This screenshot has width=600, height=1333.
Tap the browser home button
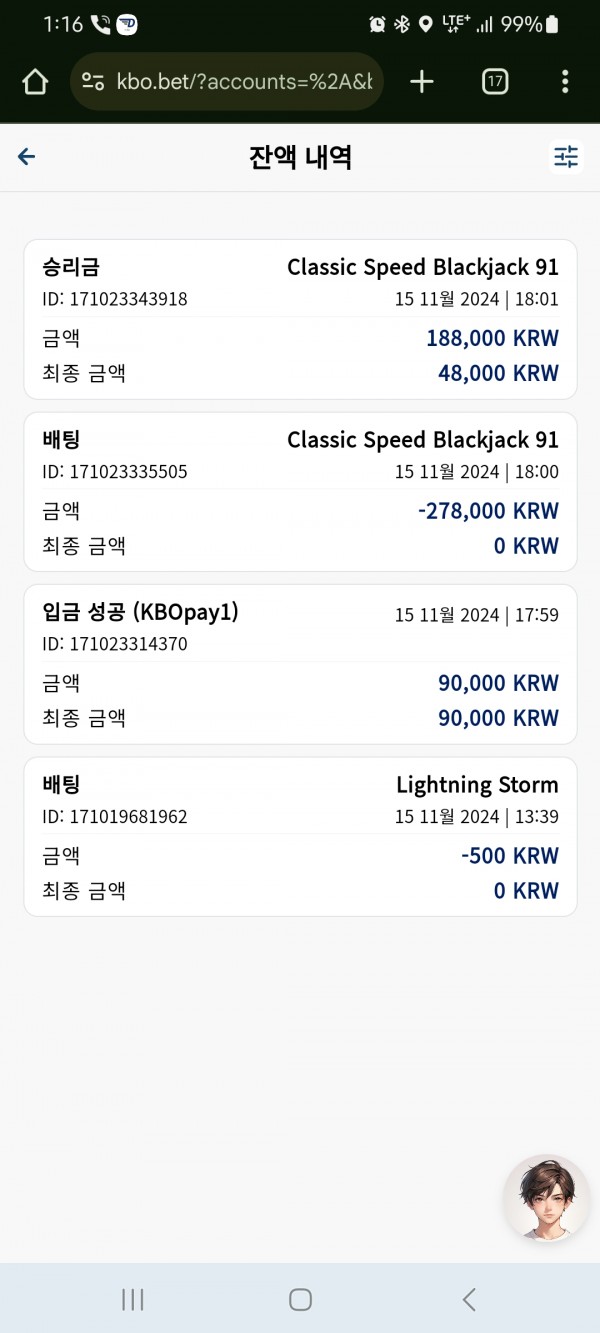click(35, 82)
